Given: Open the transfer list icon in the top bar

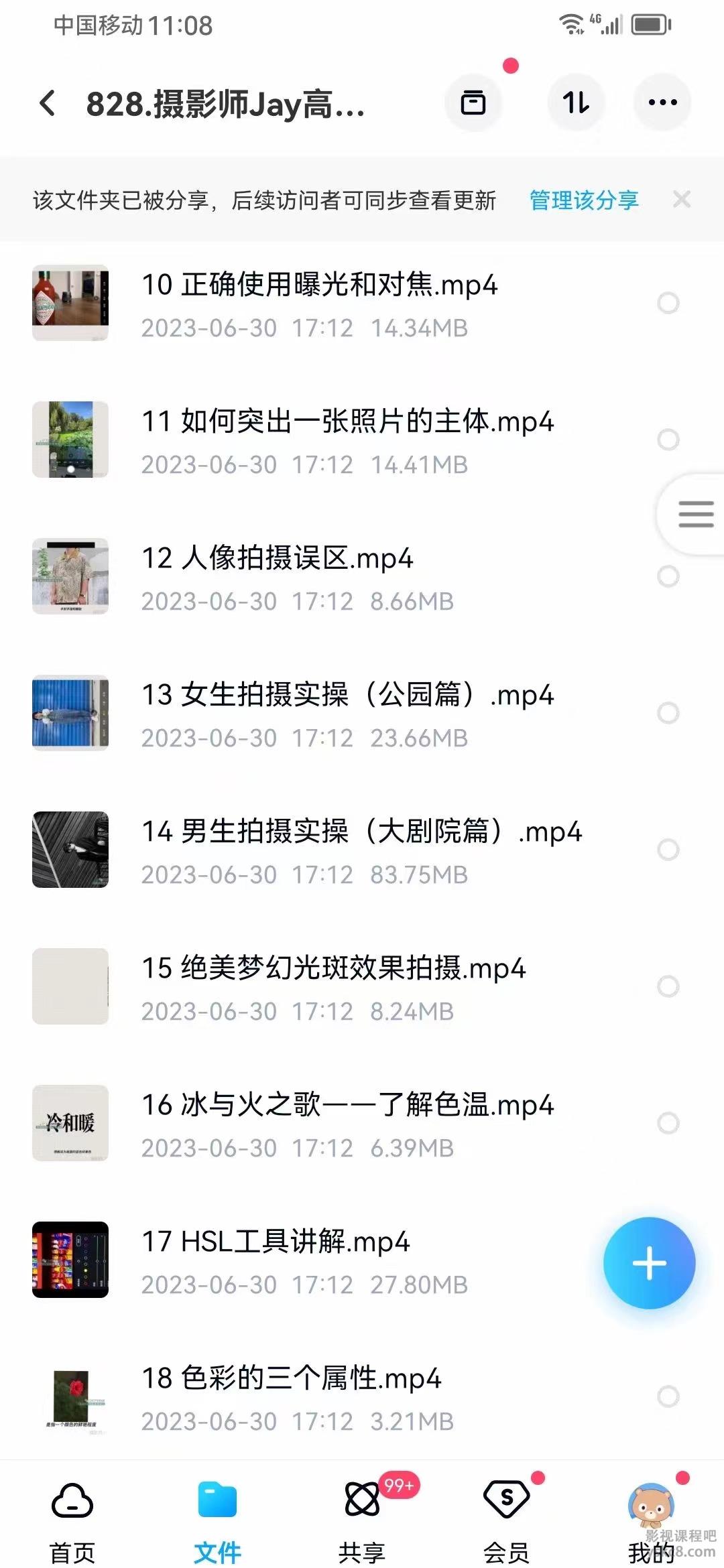Looking at the screenshot, I should (473, 102).
